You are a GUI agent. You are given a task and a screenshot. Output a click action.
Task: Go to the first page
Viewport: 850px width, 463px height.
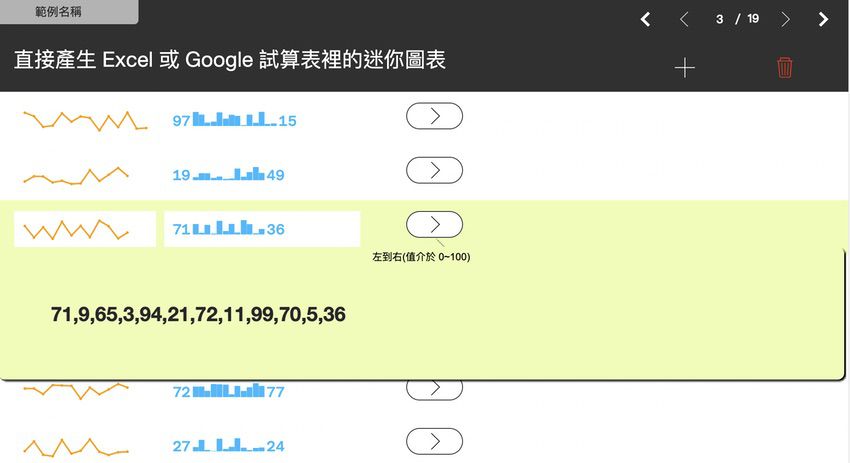(645, 19)
